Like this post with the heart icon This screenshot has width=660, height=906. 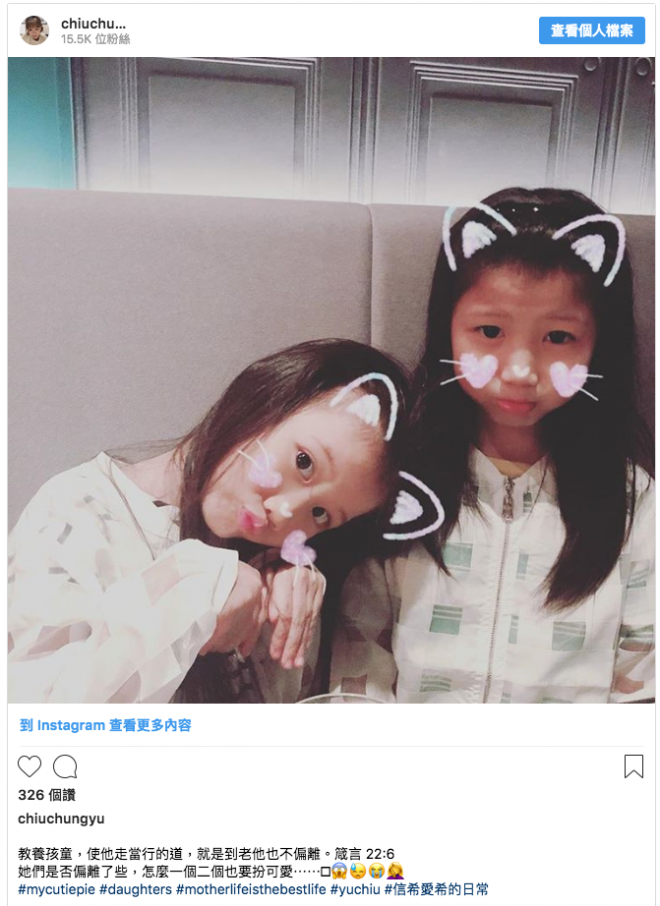[30, 767]
